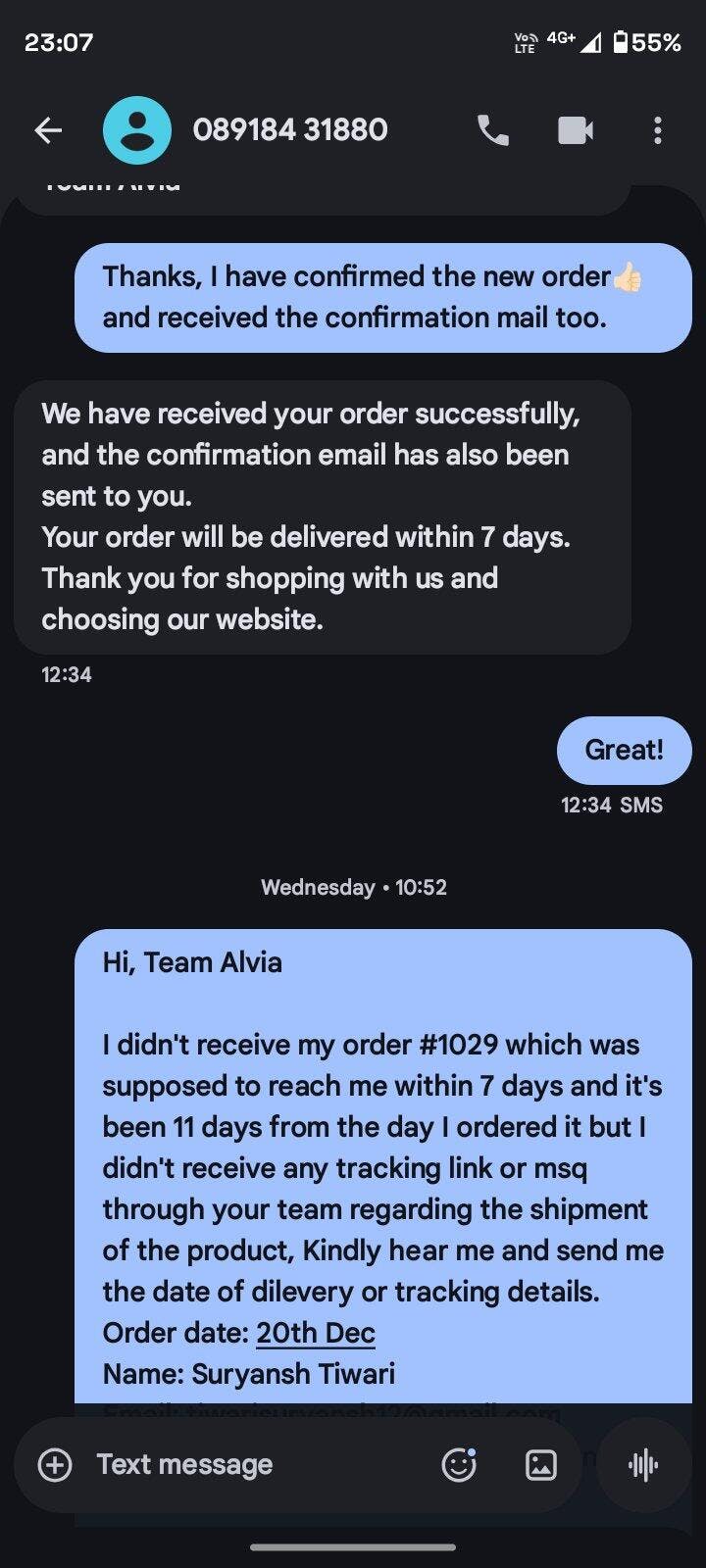This screenshot has height=1568, width=706.
Task: Start a video call with this contact
Action: click(x=576, y=129)
